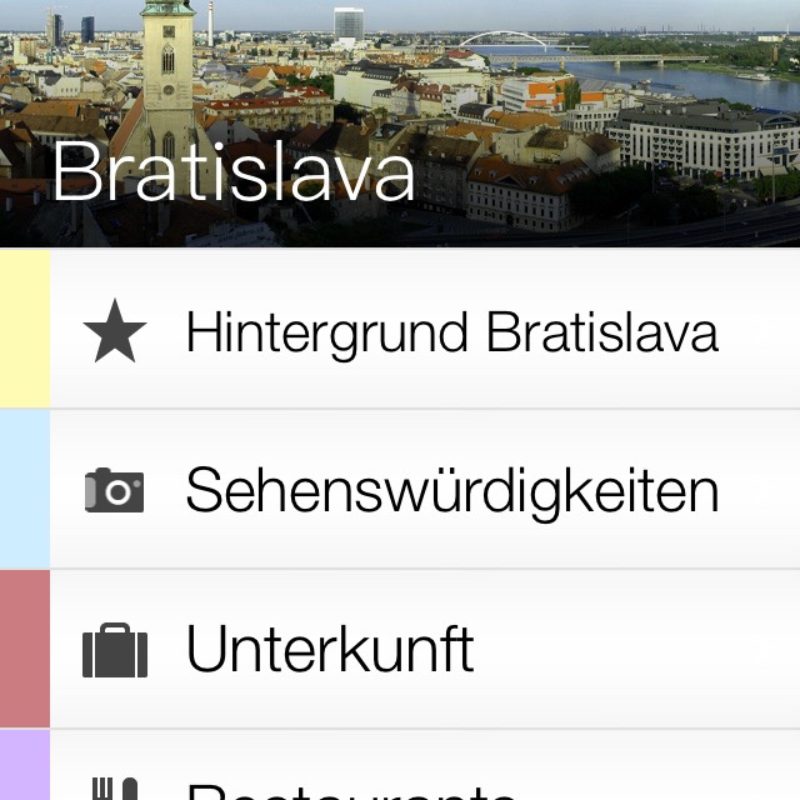Open the Sehenswürdigkeiten list
This screenshot has width=800, height=800.
point(450,490)
